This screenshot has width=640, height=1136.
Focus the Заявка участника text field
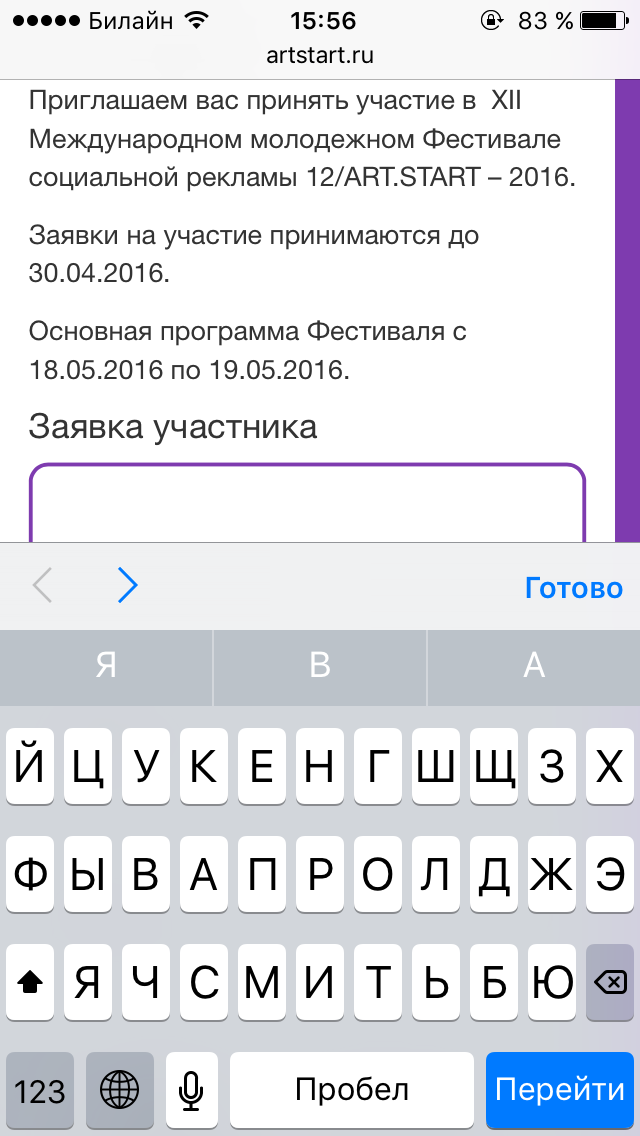(x=307, y=502)
